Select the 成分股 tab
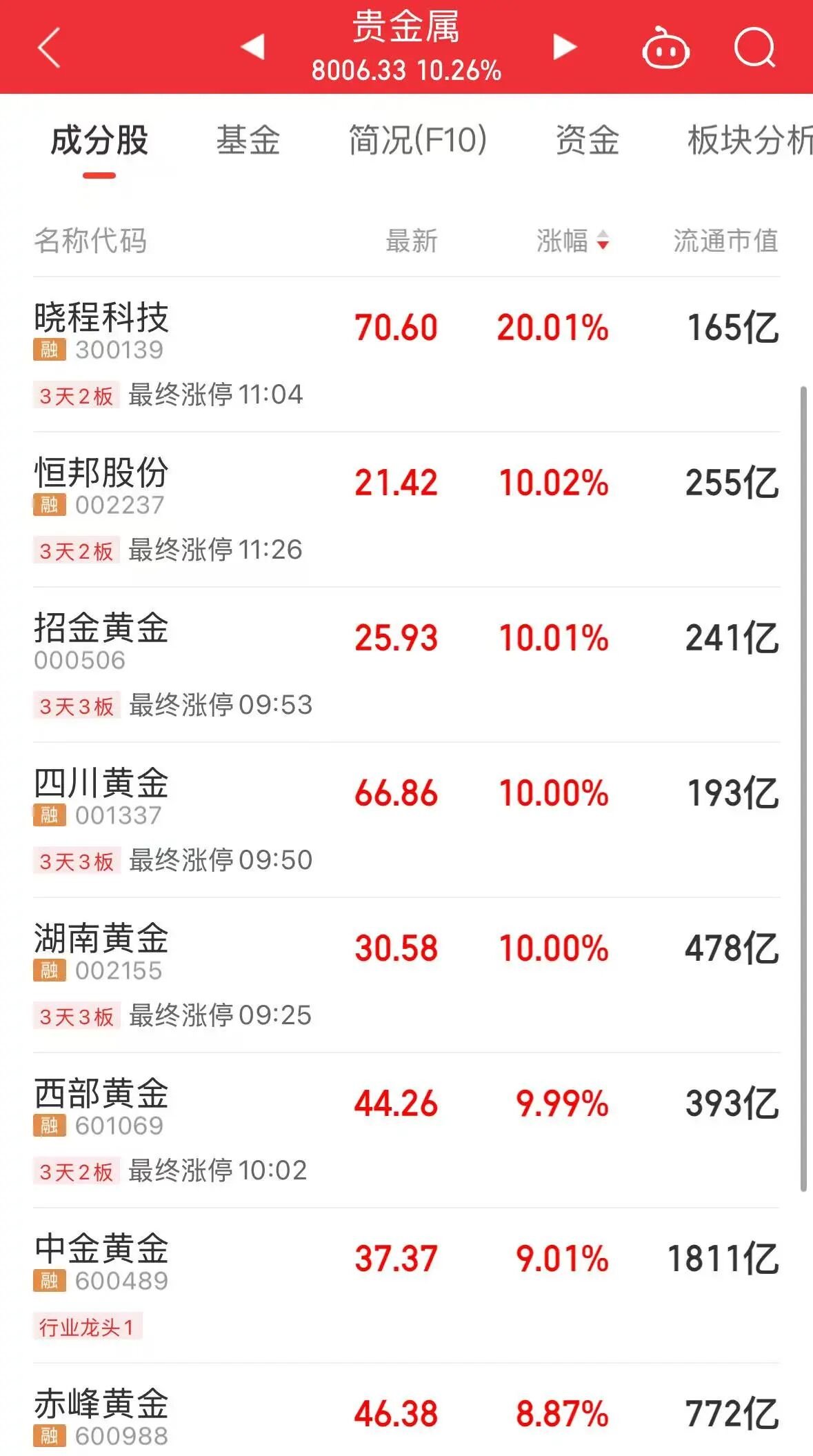 click(99, 141)
